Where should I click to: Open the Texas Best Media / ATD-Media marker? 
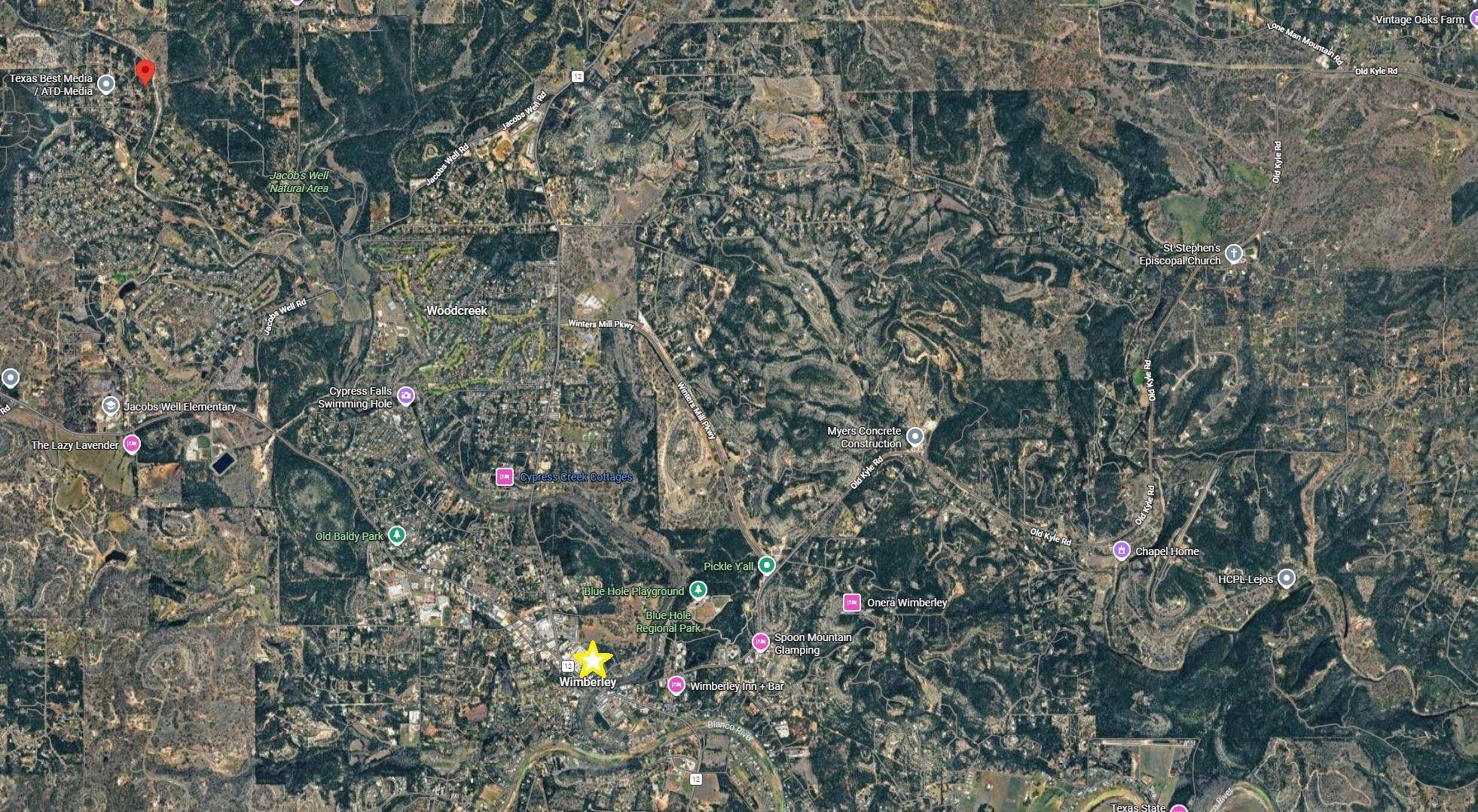106,84
